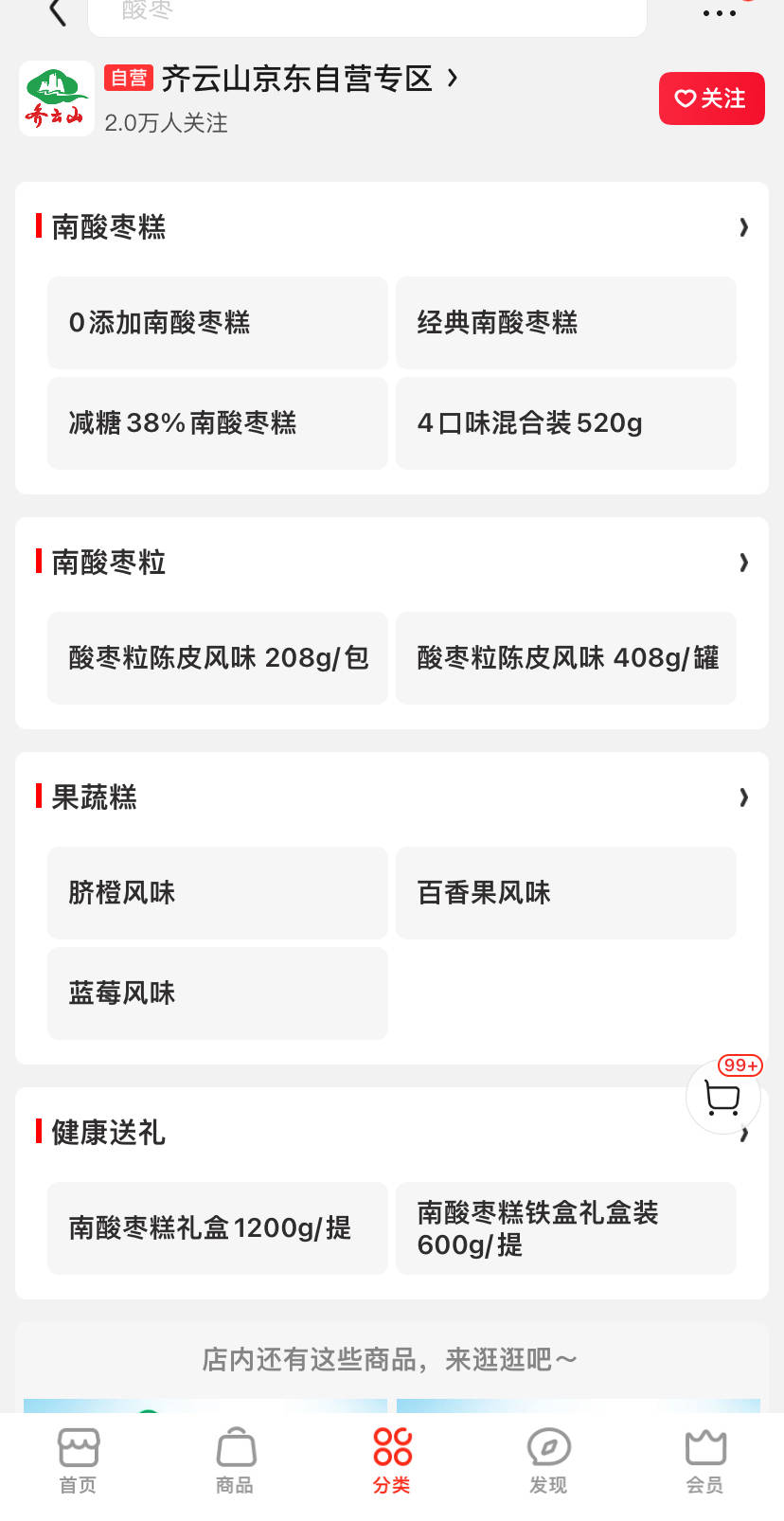
Task: Open 酸枣粒陈皮风味 408g/罐
Action: click(566, 658)
